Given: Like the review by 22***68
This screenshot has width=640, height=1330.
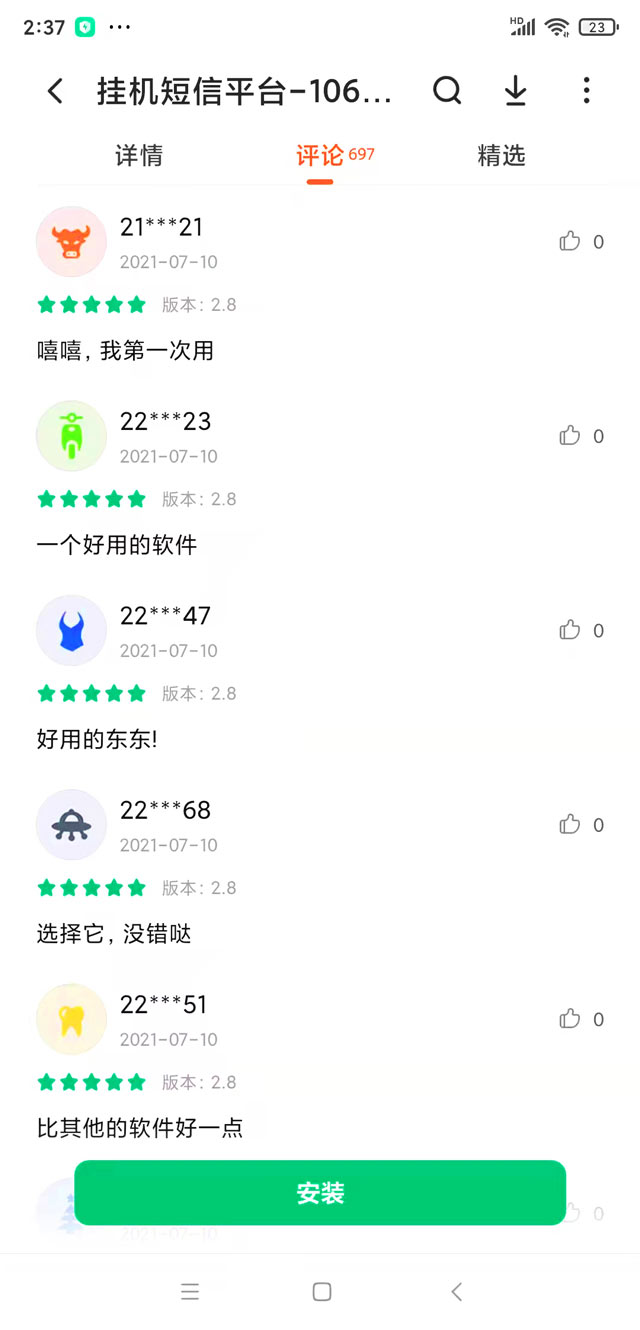Looking at the screenshot, I should (x=570, y=825).
